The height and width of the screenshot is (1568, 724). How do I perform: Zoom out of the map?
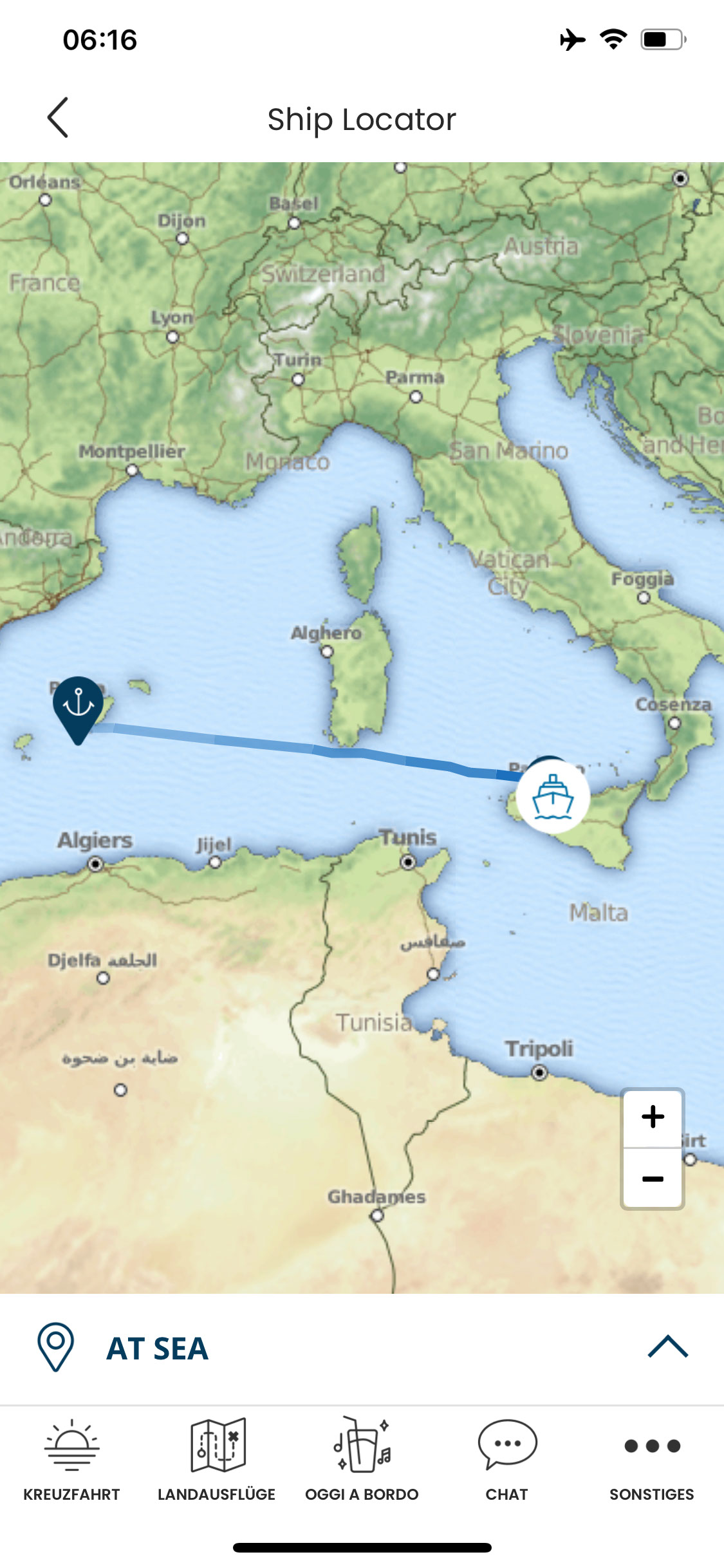[653, 1179]
